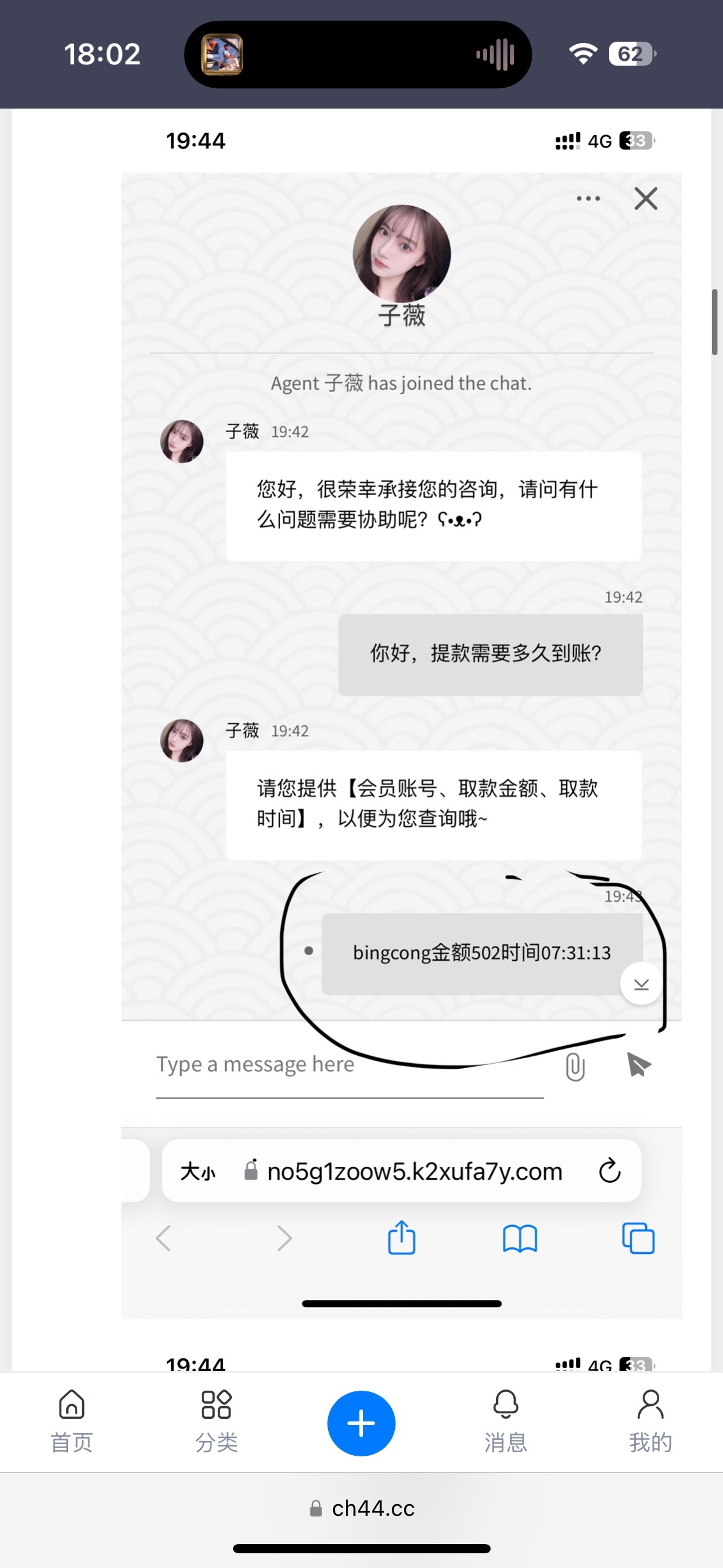Tap the ch44.cc address bar

tap(362, 1508)
